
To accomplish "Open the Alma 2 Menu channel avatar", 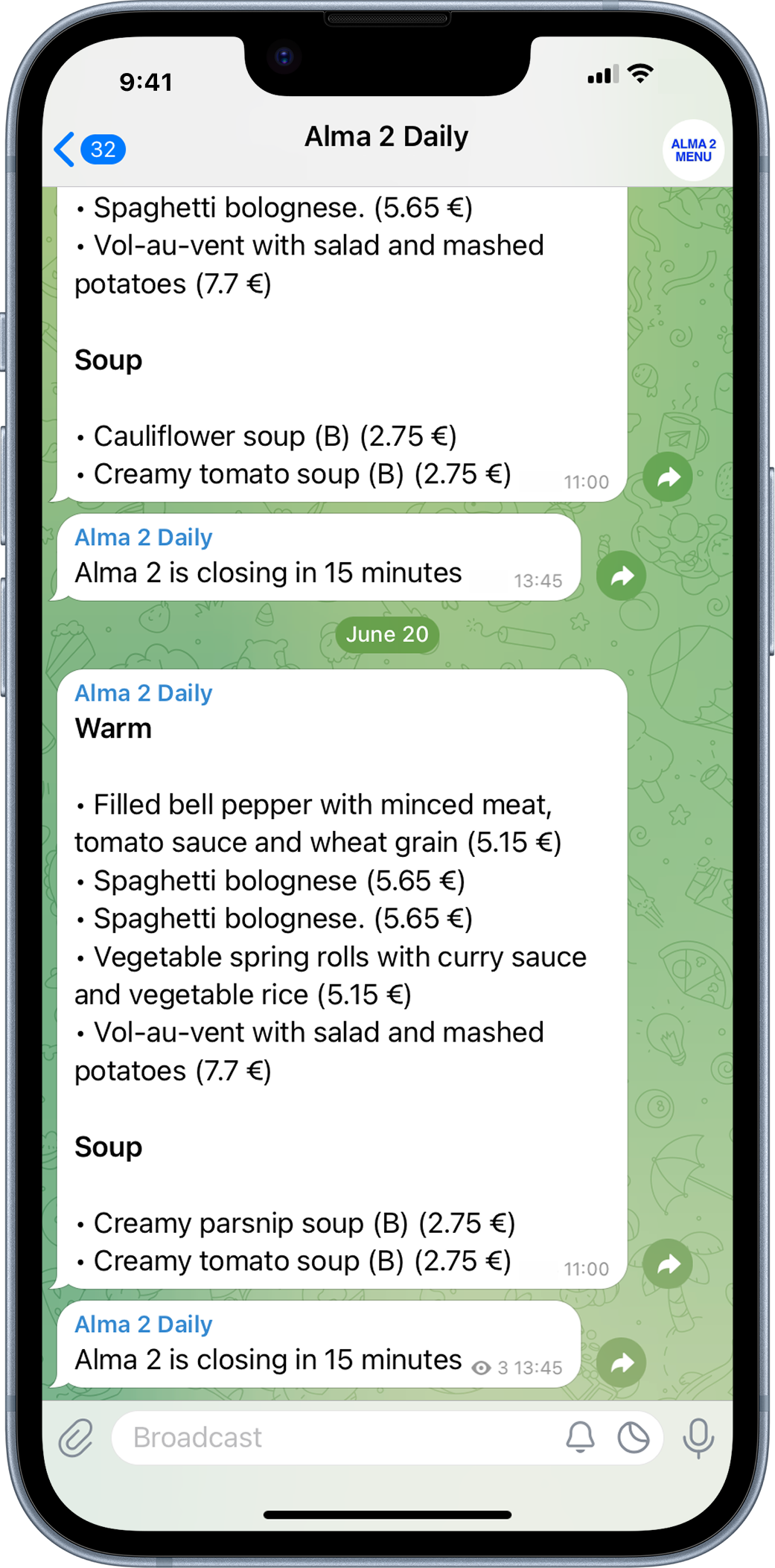I will [692, 150].
